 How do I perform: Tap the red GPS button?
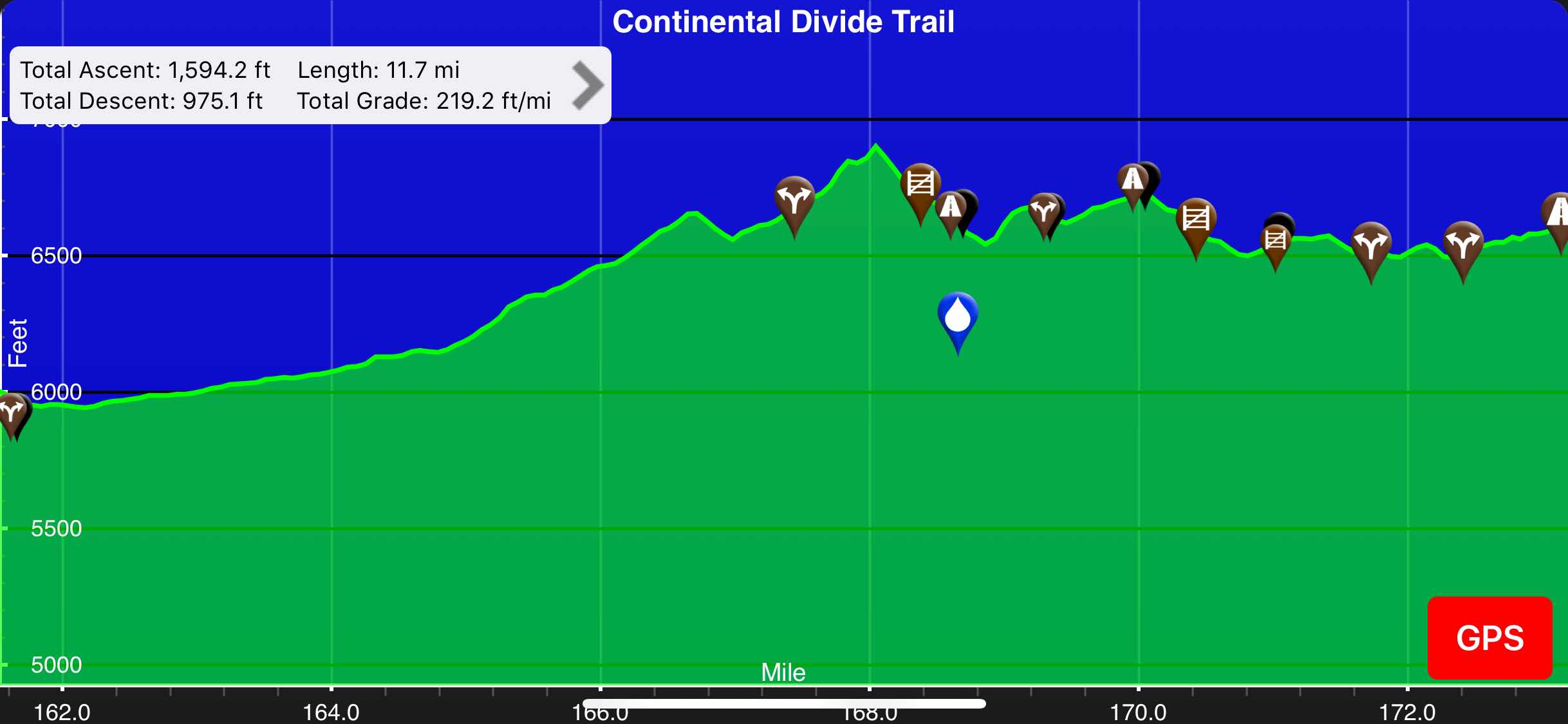(1489, 637)
